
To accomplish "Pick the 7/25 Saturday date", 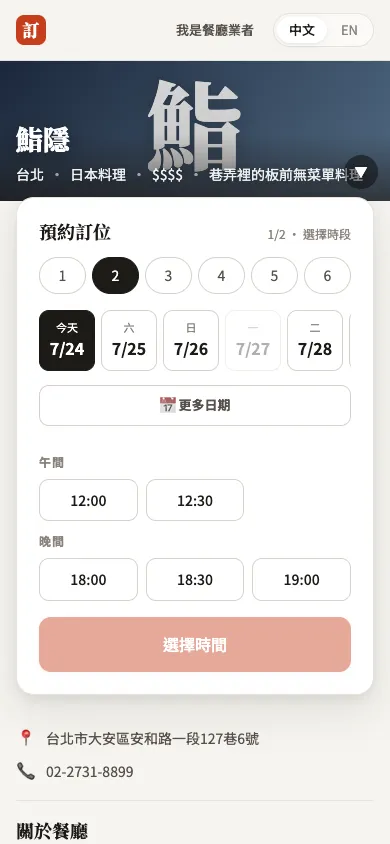I will 129,340.
